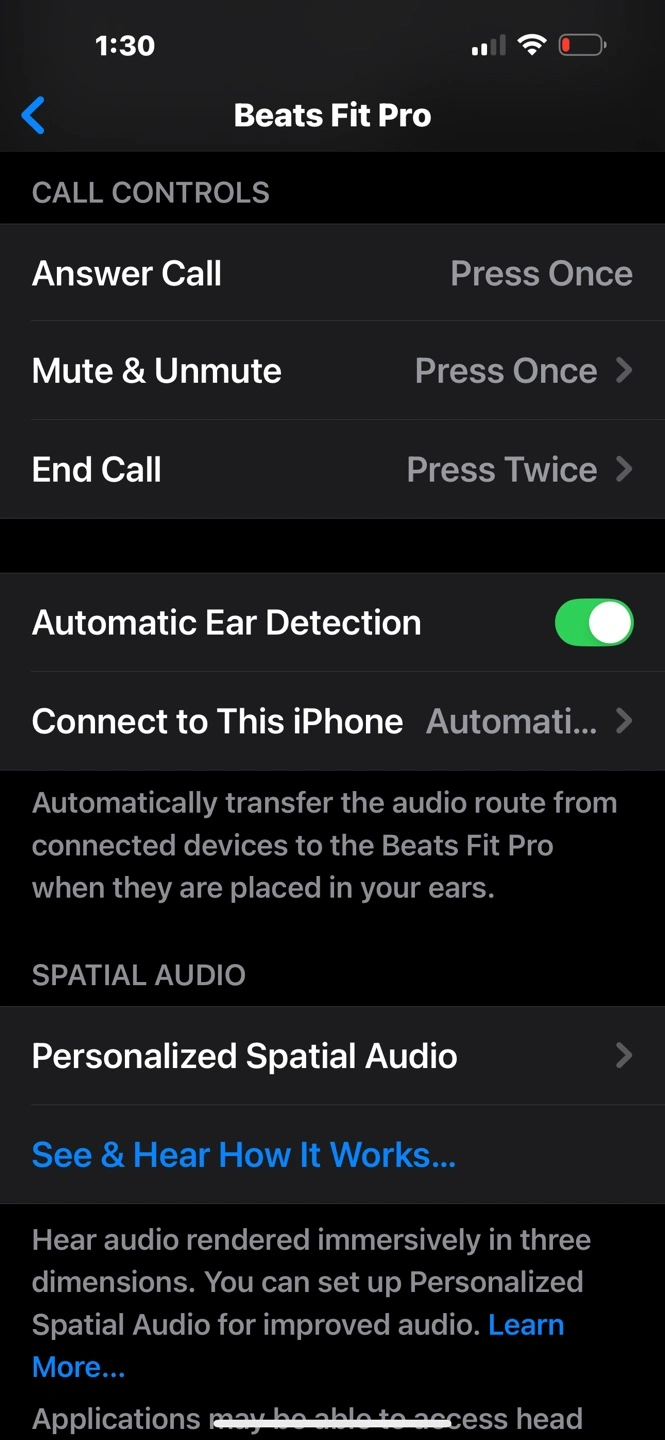Open Personalized Spatial Audio settings
Image resolution: width=665 pixels, height=1440 pixels.
click(332, 1056)
